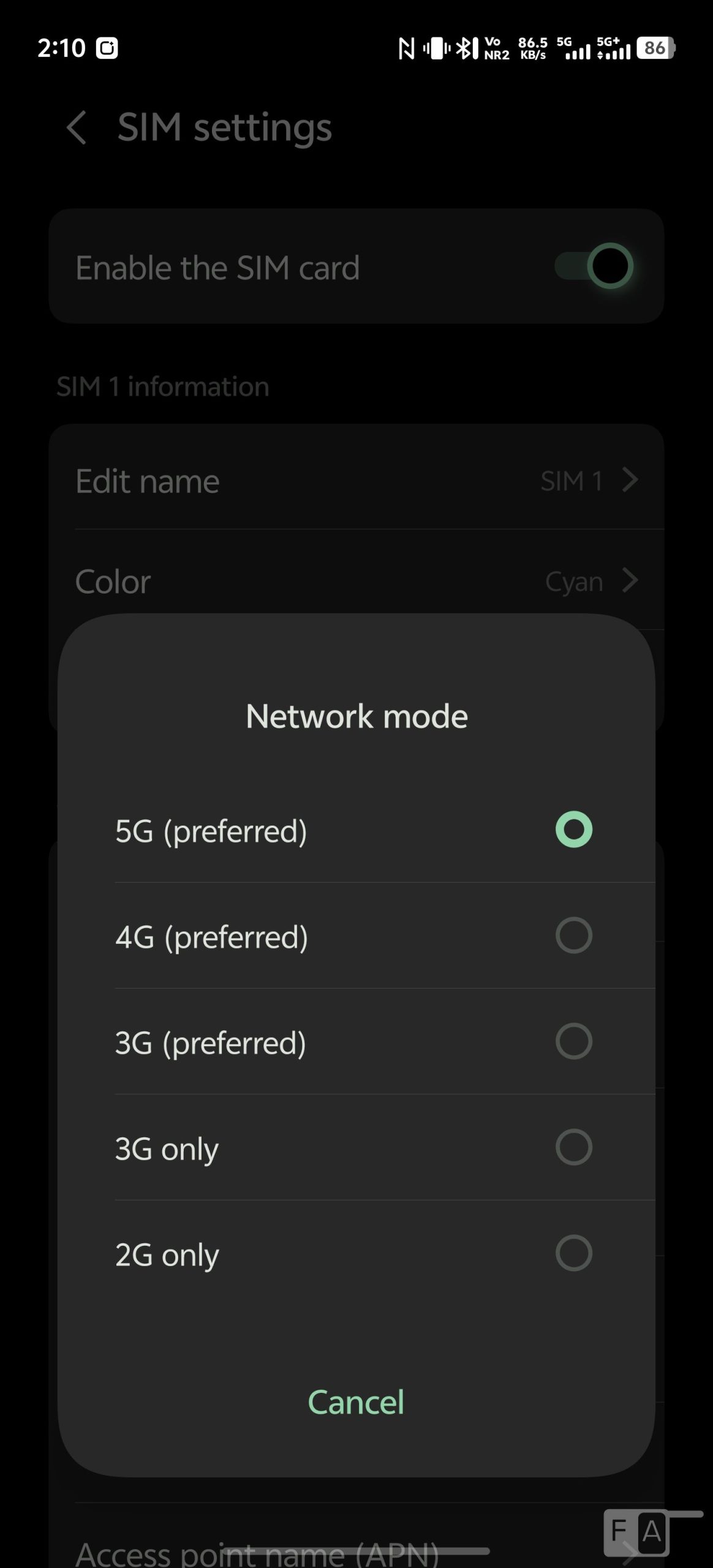Pick the 3G (preferred) option
The image size is (713, 1568).
pos(355,1042)
